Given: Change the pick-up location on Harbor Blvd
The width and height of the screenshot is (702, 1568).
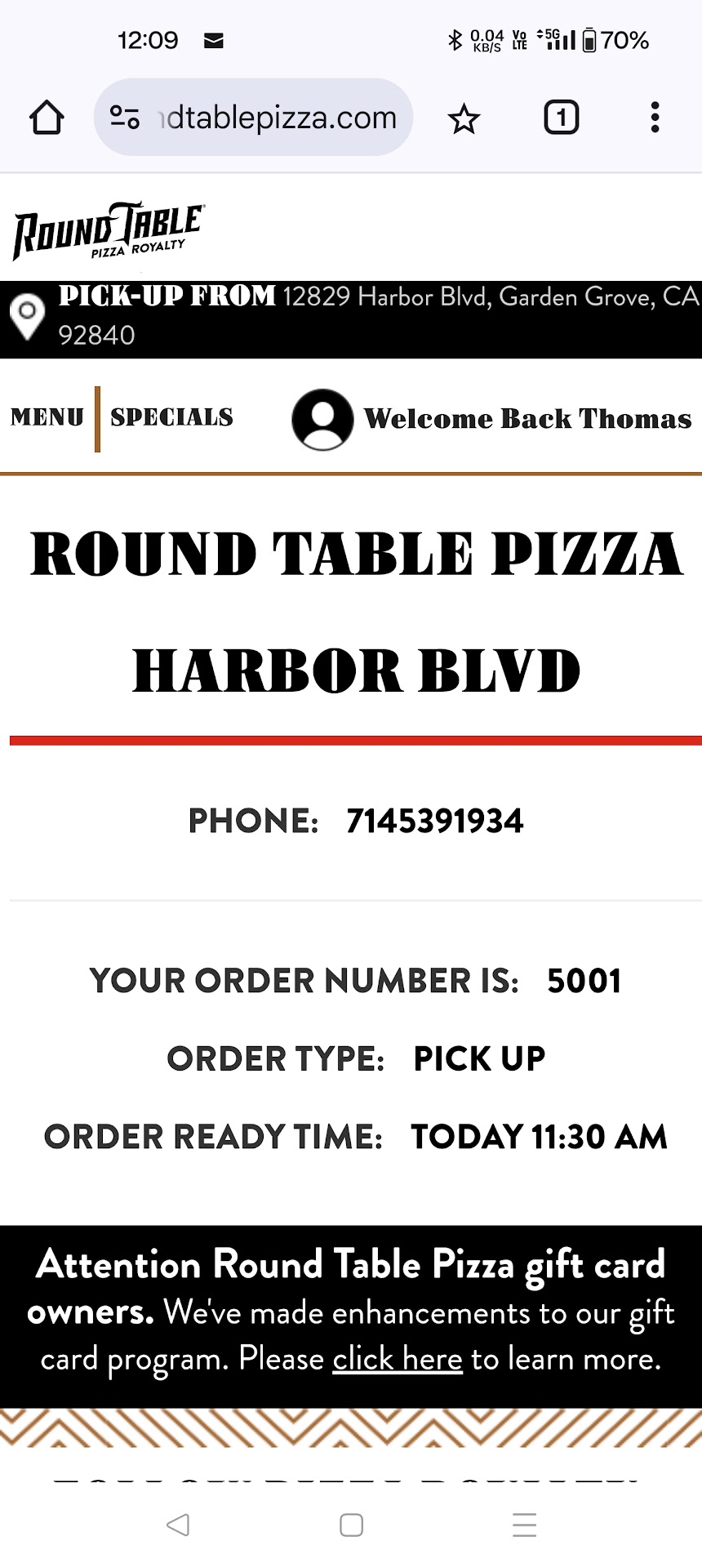Looking at the screenshot, I should tap(351, 315).
